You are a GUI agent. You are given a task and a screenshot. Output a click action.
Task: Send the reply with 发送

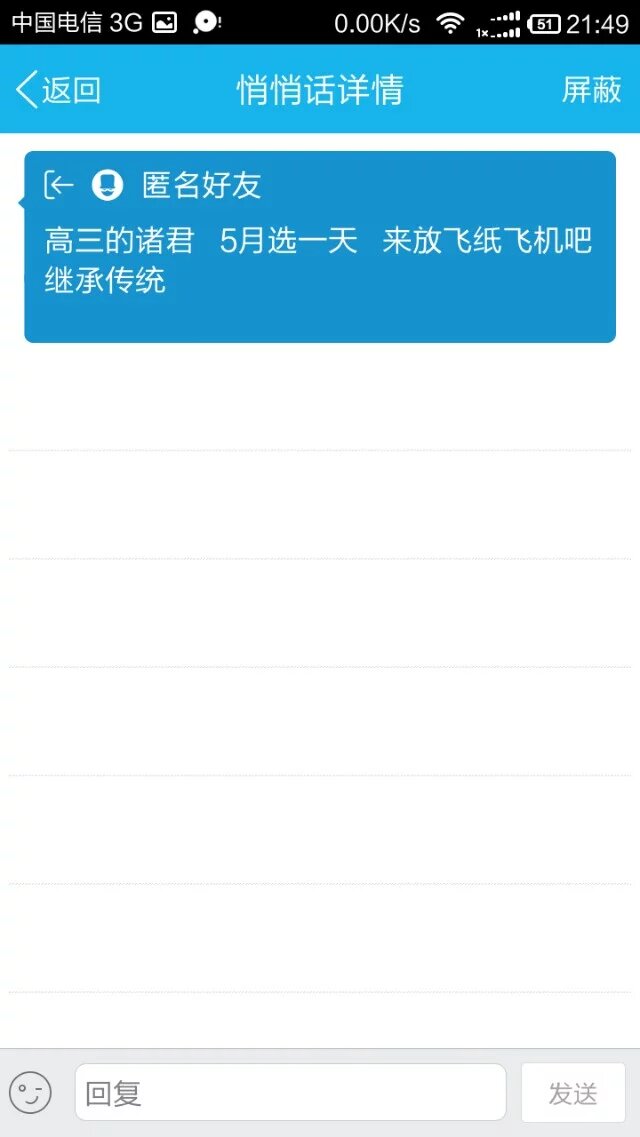573,1092
